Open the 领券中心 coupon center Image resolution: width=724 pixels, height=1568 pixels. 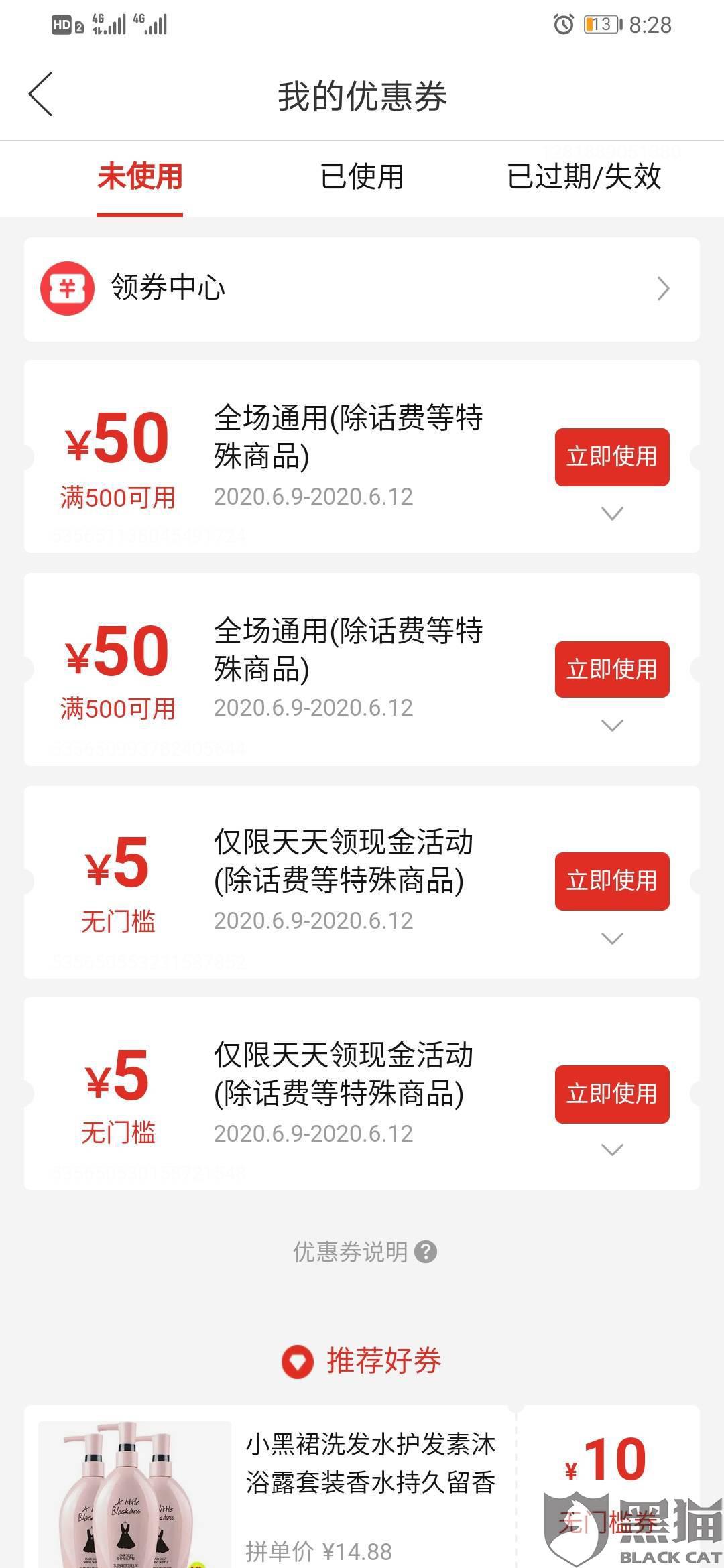(x=362, y=289)
